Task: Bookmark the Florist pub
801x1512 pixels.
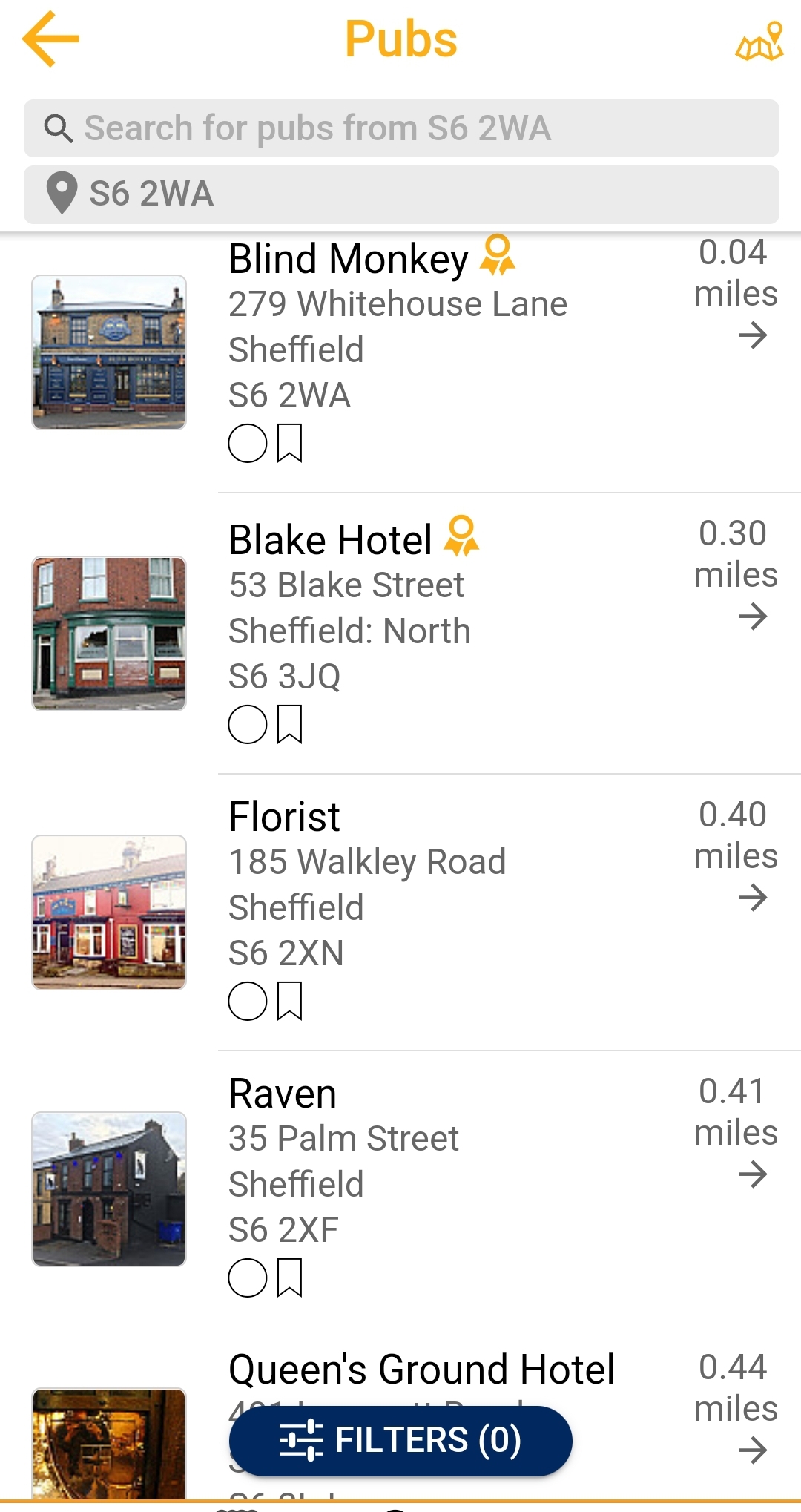Action: [x=290, y=1002]
